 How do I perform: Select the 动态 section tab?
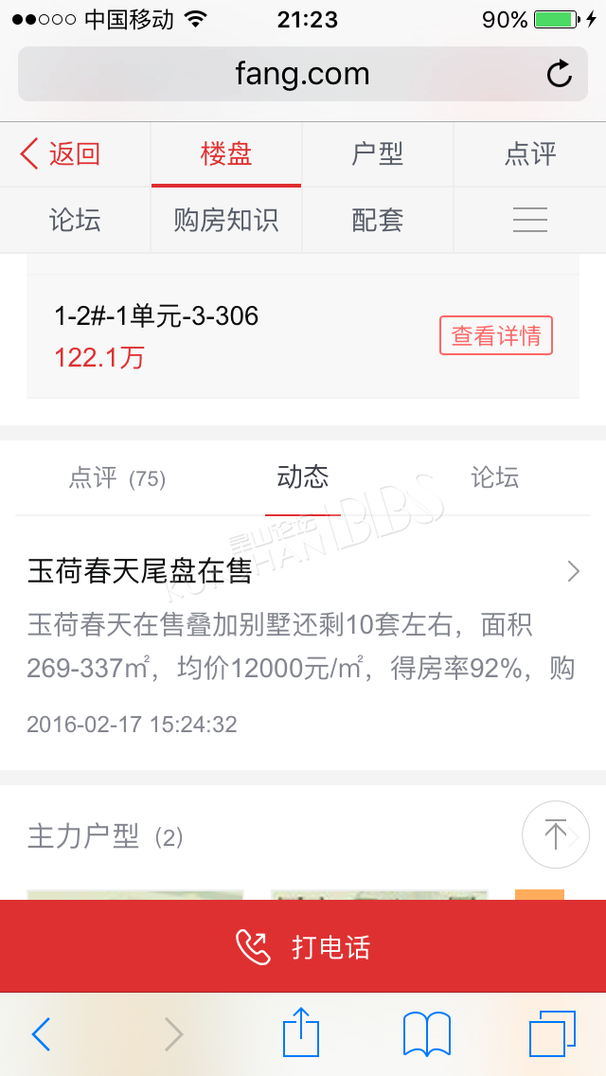pos(303,477)
